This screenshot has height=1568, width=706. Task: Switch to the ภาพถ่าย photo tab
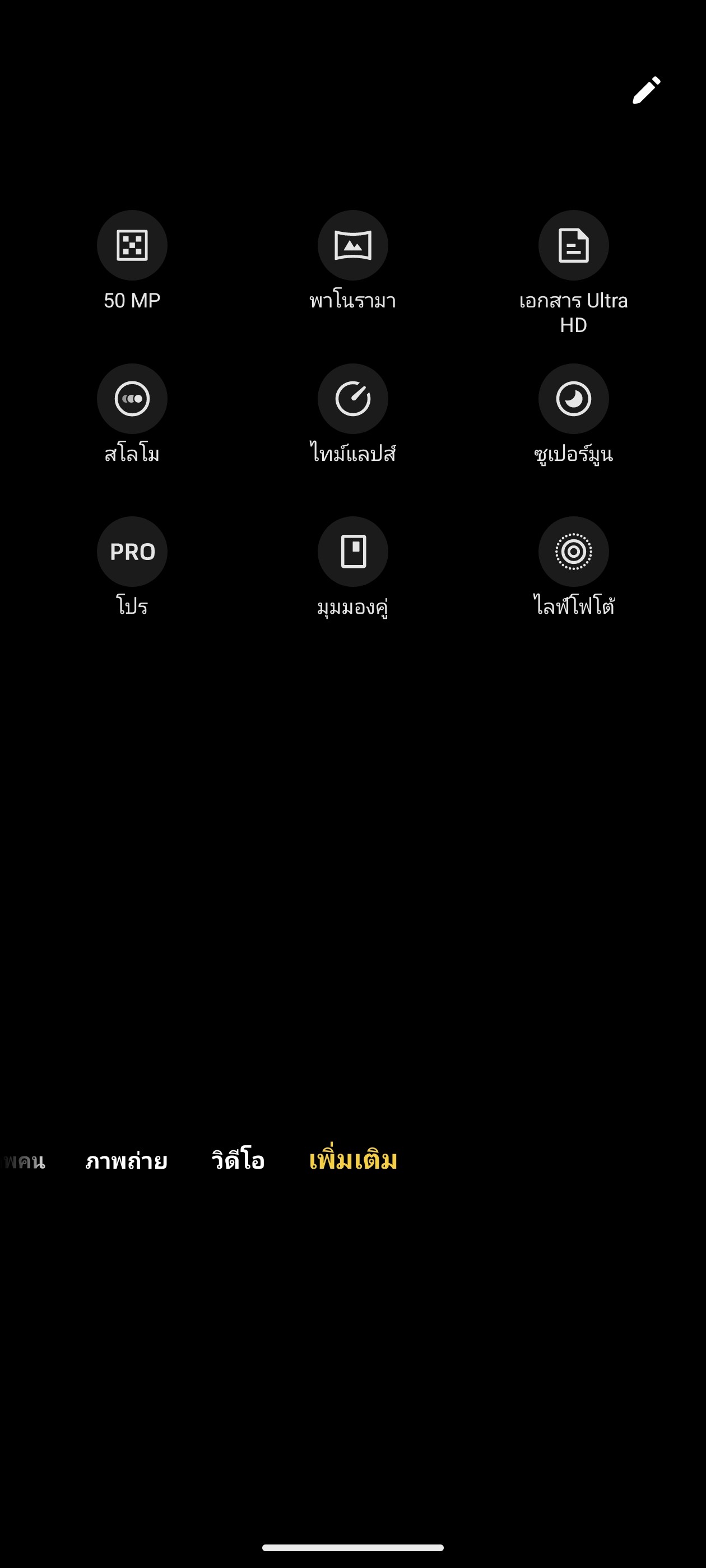pyautogui.click(x=126, y=1161)
